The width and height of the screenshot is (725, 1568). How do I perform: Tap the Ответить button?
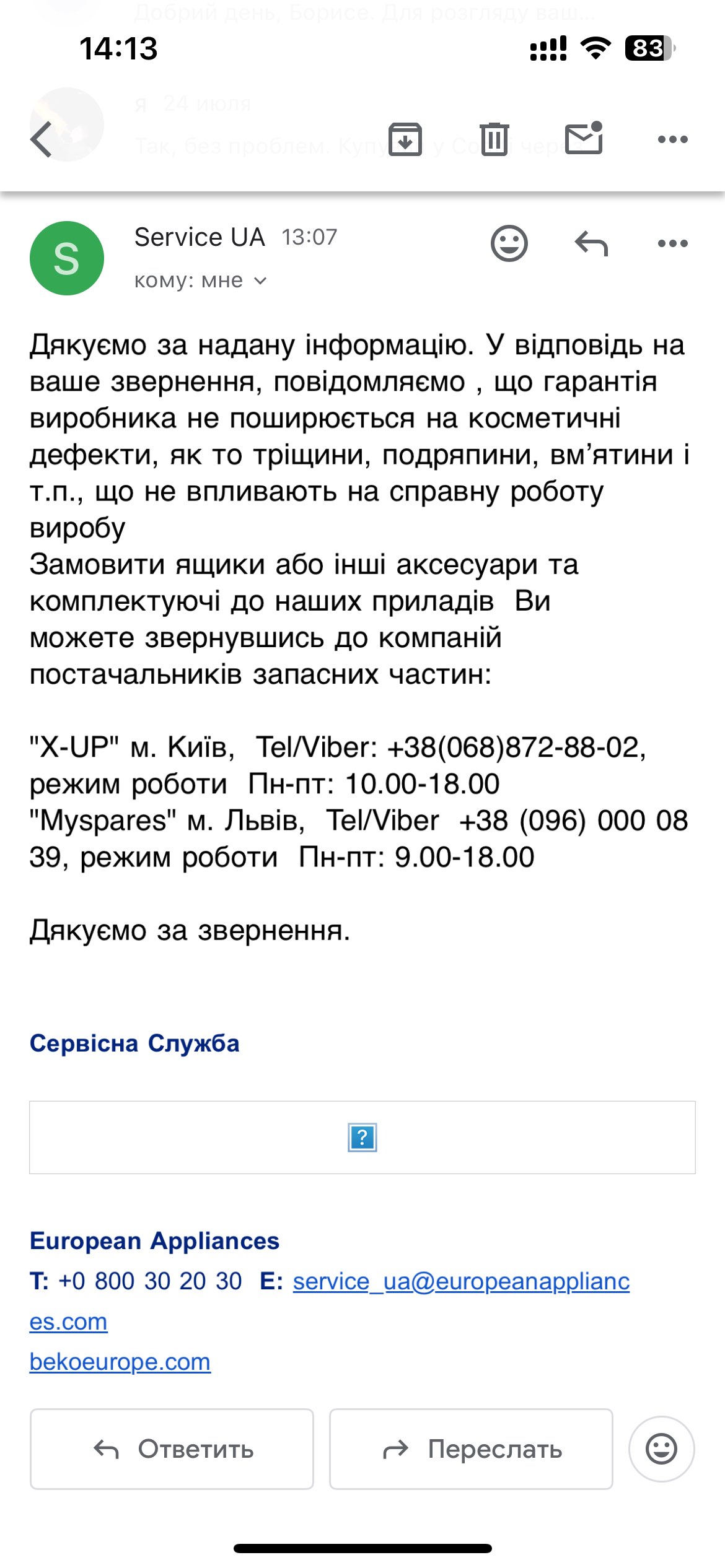point(172,1449)
